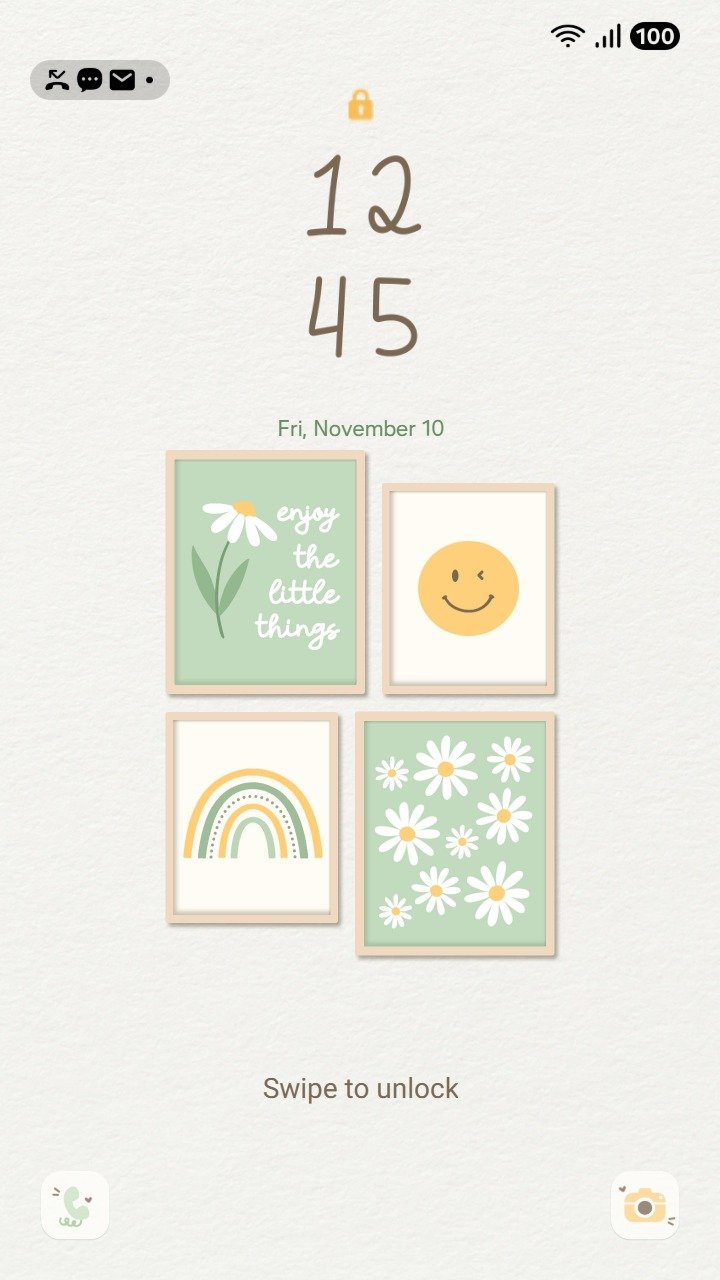Expand the notification icons pill
Screen dimensions: 720x1280
(100, 80)
